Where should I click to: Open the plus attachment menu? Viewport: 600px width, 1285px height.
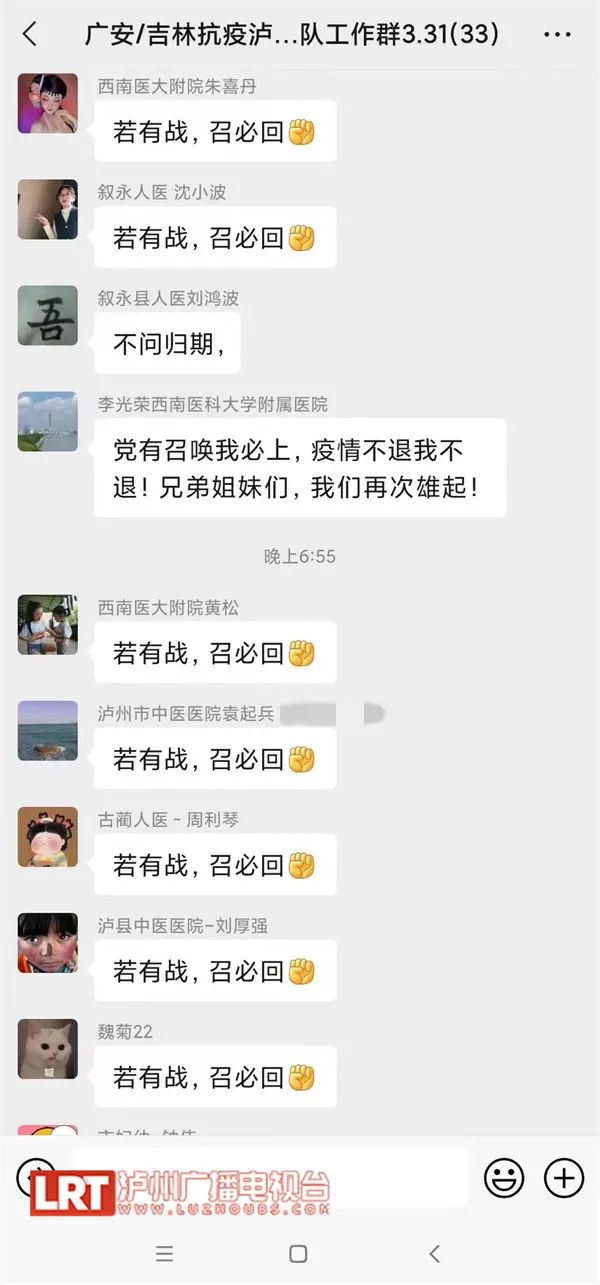point(563,1178)
